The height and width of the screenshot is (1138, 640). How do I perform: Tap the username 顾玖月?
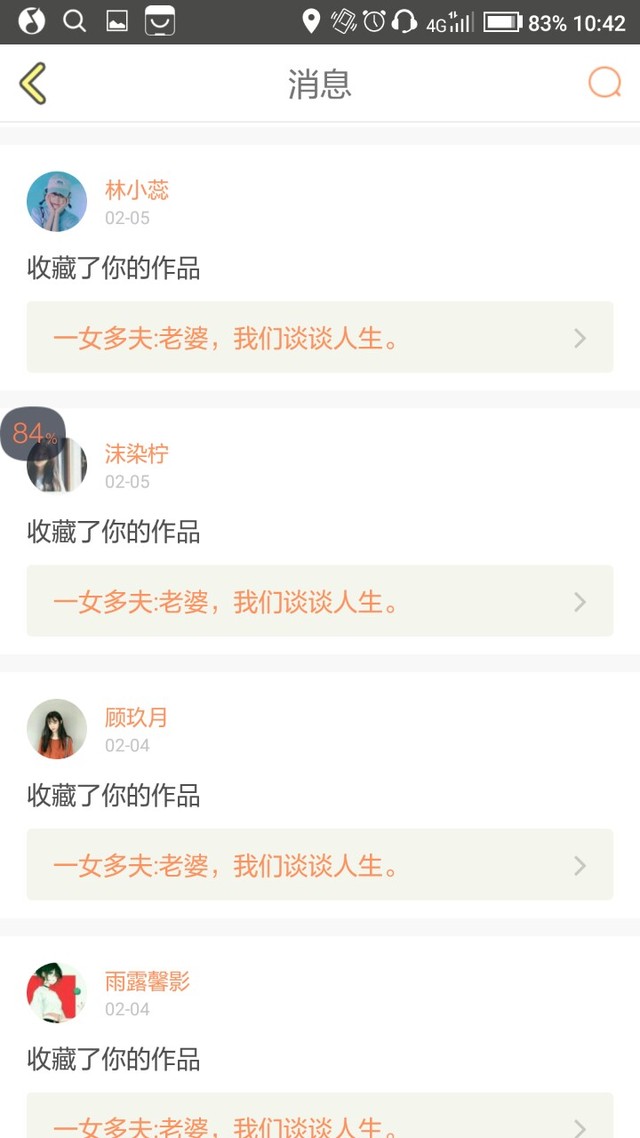pos(137,718)
